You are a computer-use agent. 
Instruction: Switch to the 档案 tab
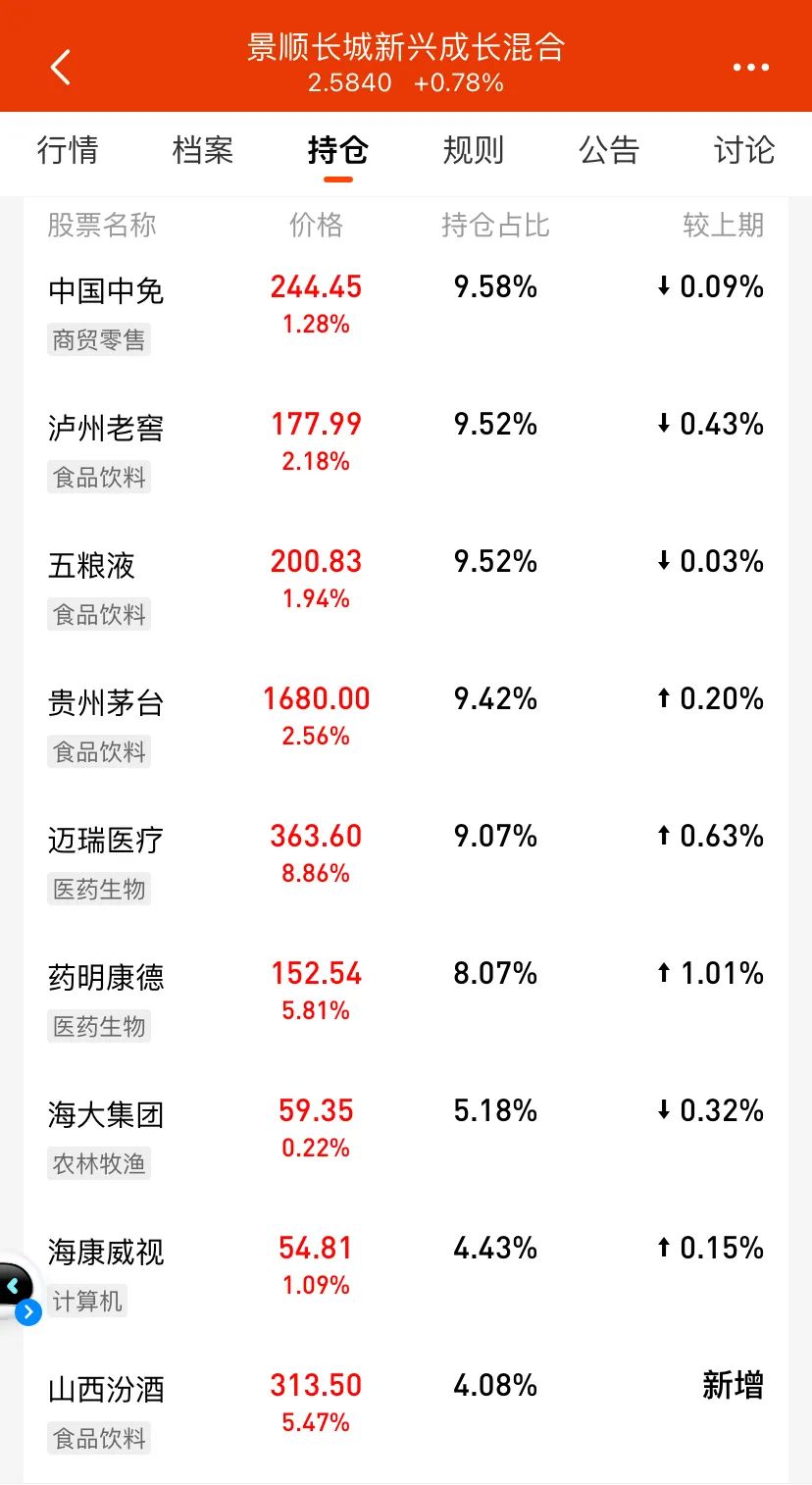(203, 150)
